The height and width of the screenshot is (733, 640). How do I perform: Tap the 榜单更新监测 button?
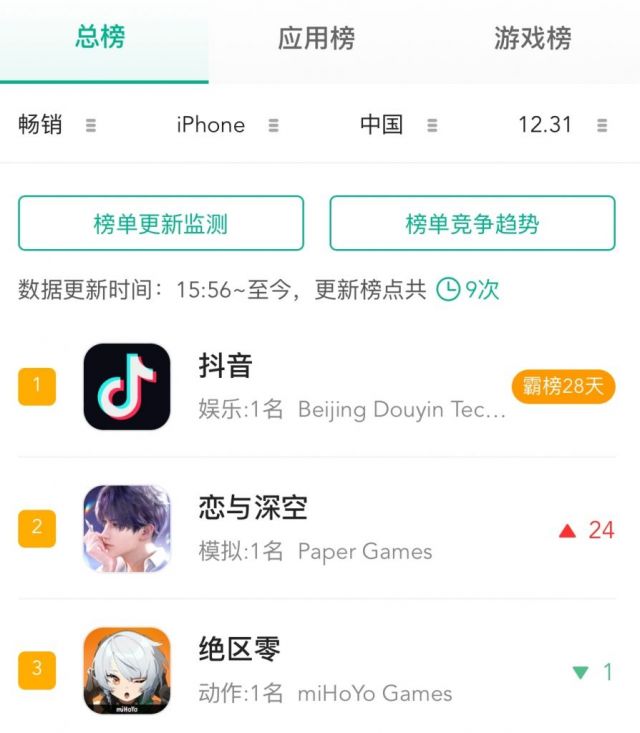[x=160, y=223]
